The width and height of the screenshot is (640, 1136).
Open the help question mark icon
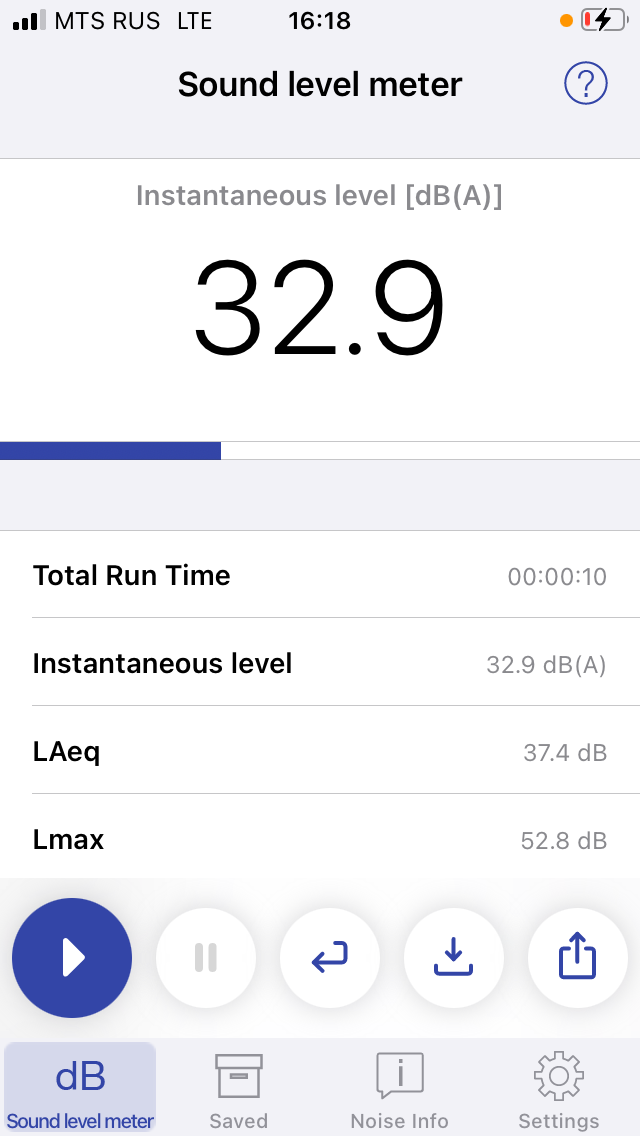click(586, 84)
